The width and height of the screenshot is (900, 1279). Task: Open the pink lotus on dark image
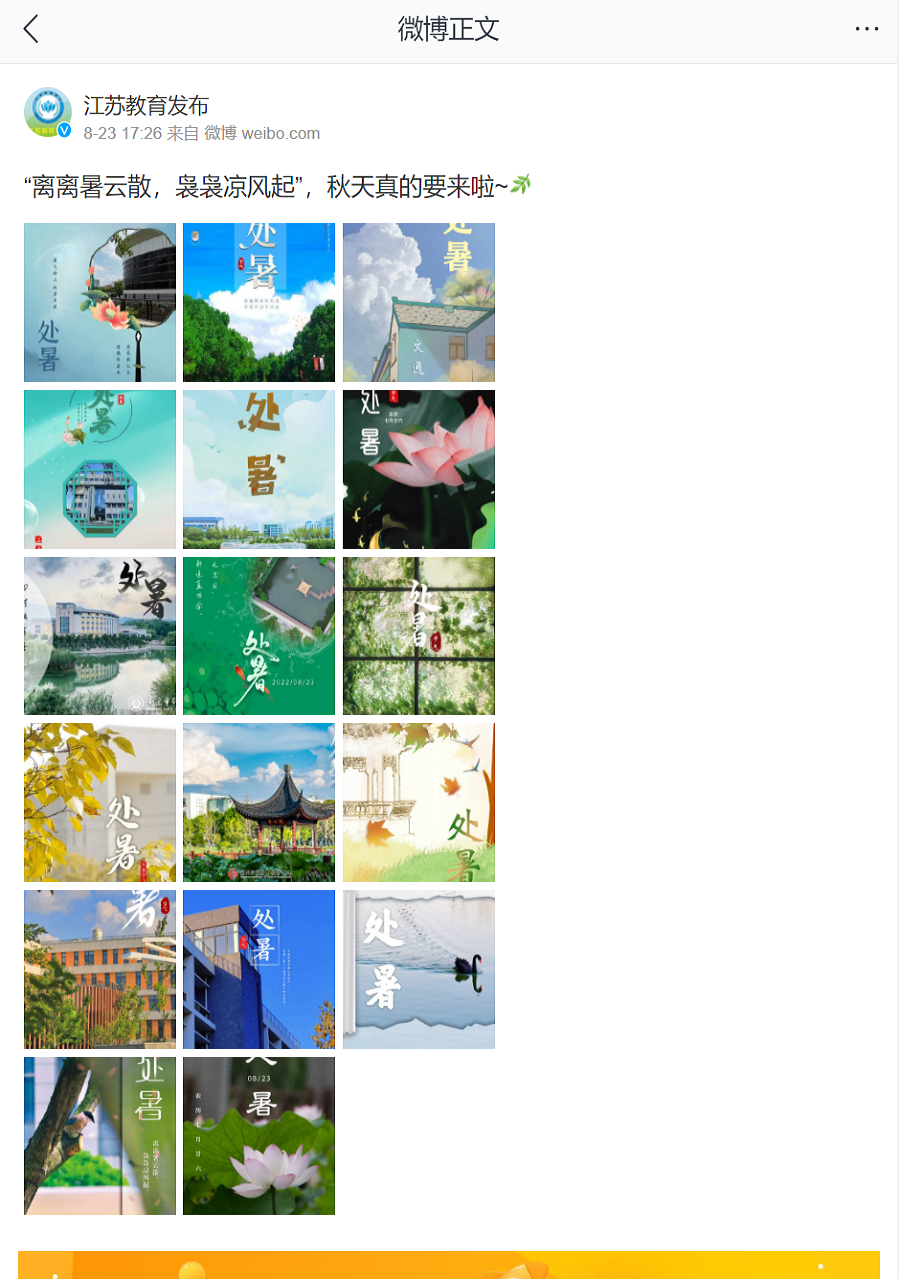tap(419, 469)
